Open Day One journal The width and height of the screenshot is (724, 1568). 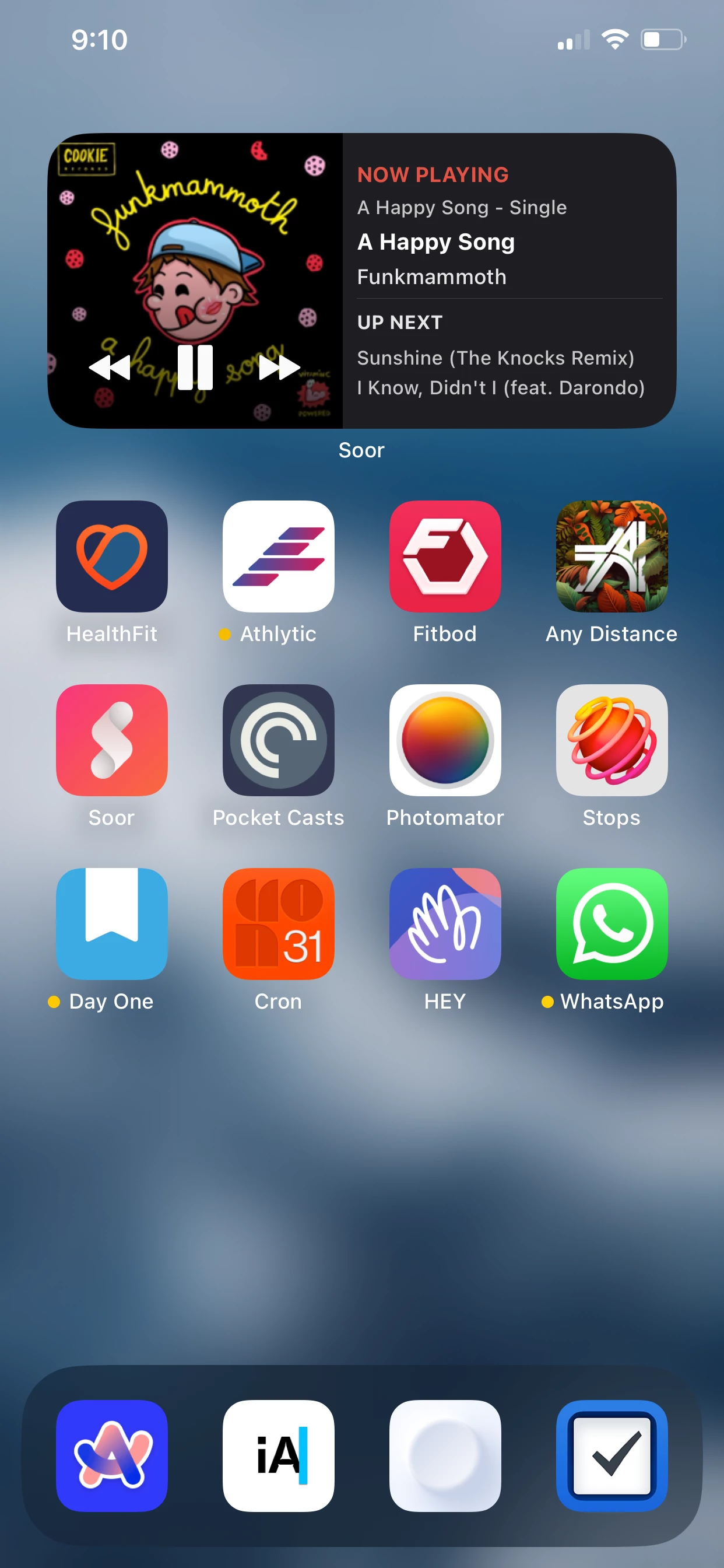(x=112, y=923)
